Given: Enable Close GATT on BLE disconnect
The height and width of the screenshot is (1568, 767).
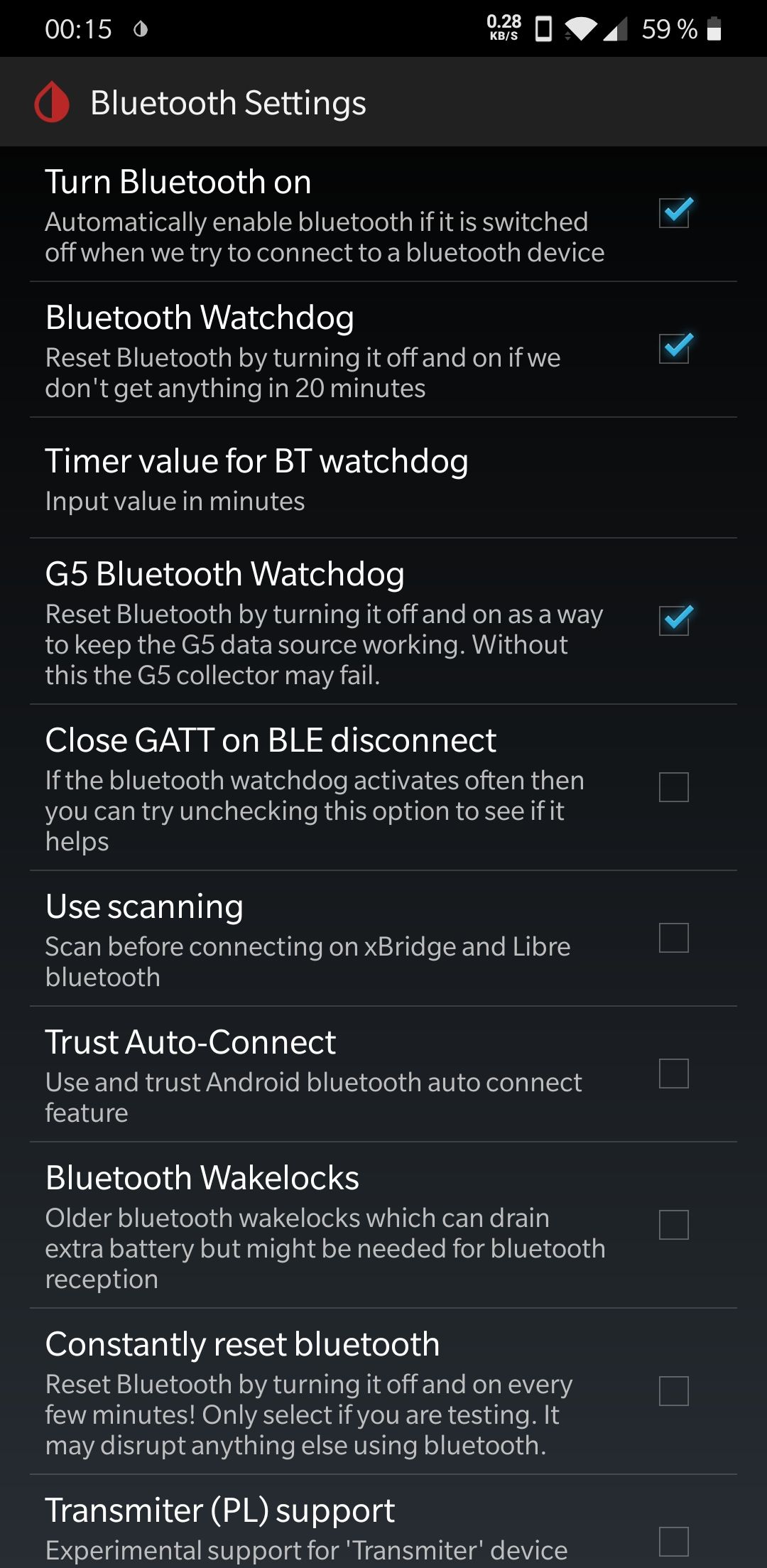Looking at the screenshot, I should [674, 787].
